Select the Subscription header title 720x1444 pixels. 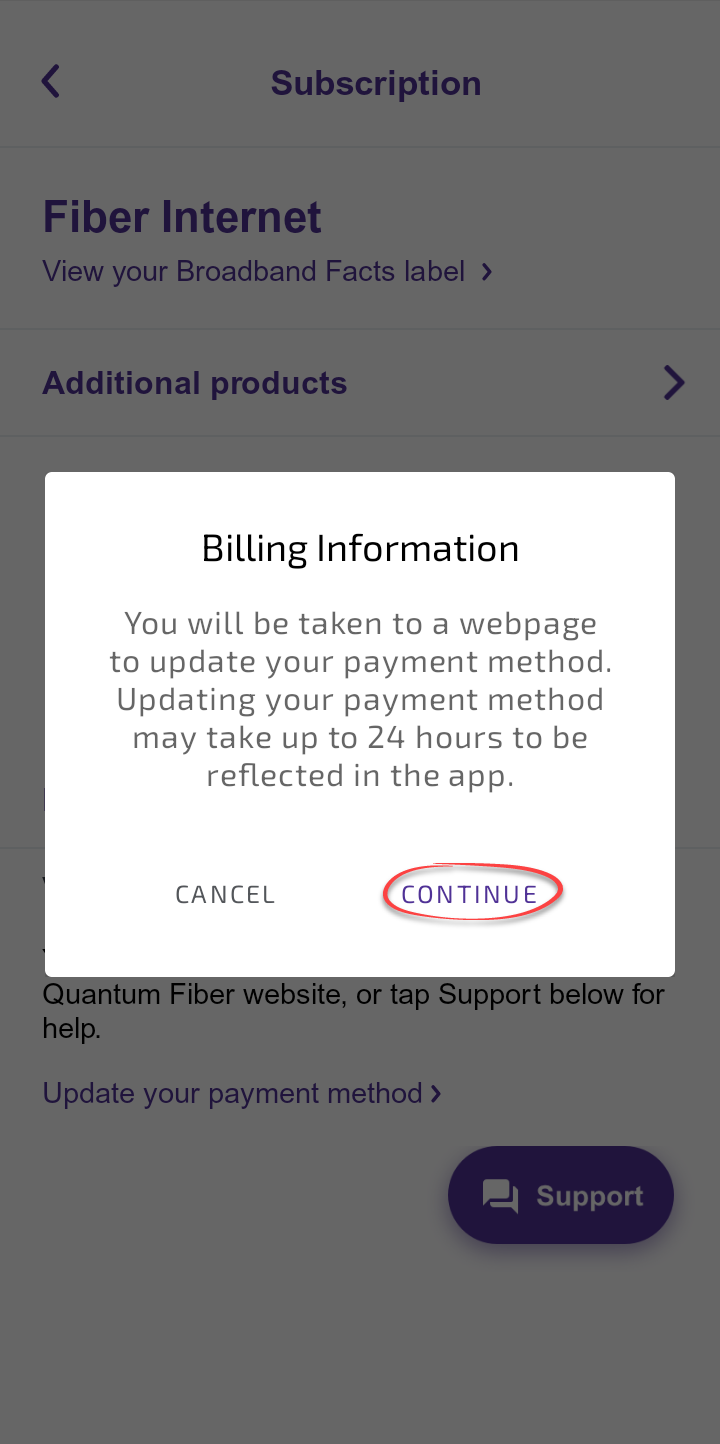pyautogui.click(x=375, y=83)
